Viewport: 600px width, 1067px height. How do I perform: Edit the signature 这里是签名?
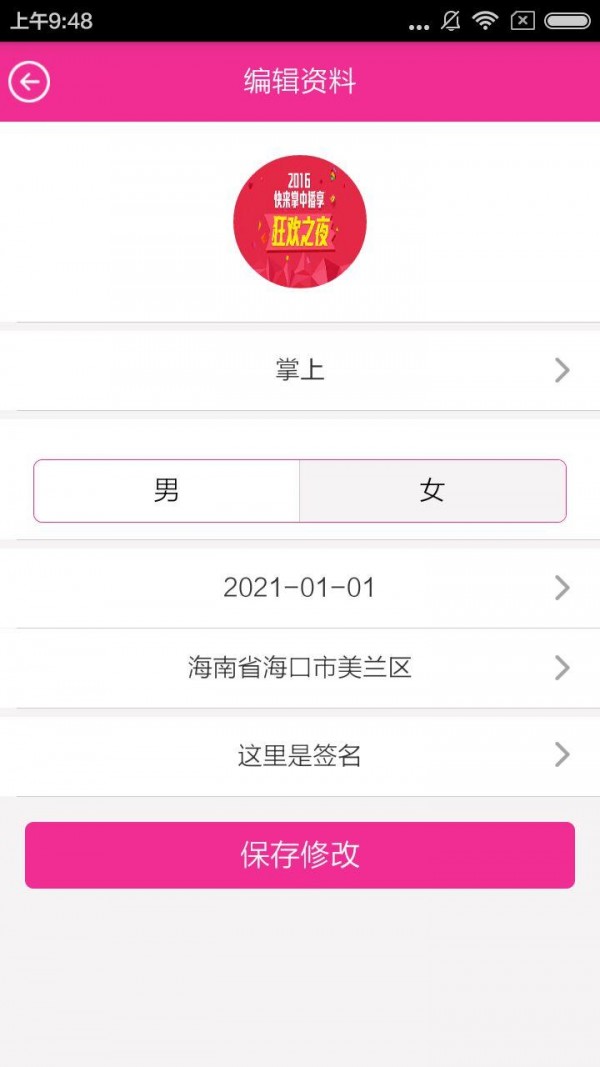[x=300, y=756]
